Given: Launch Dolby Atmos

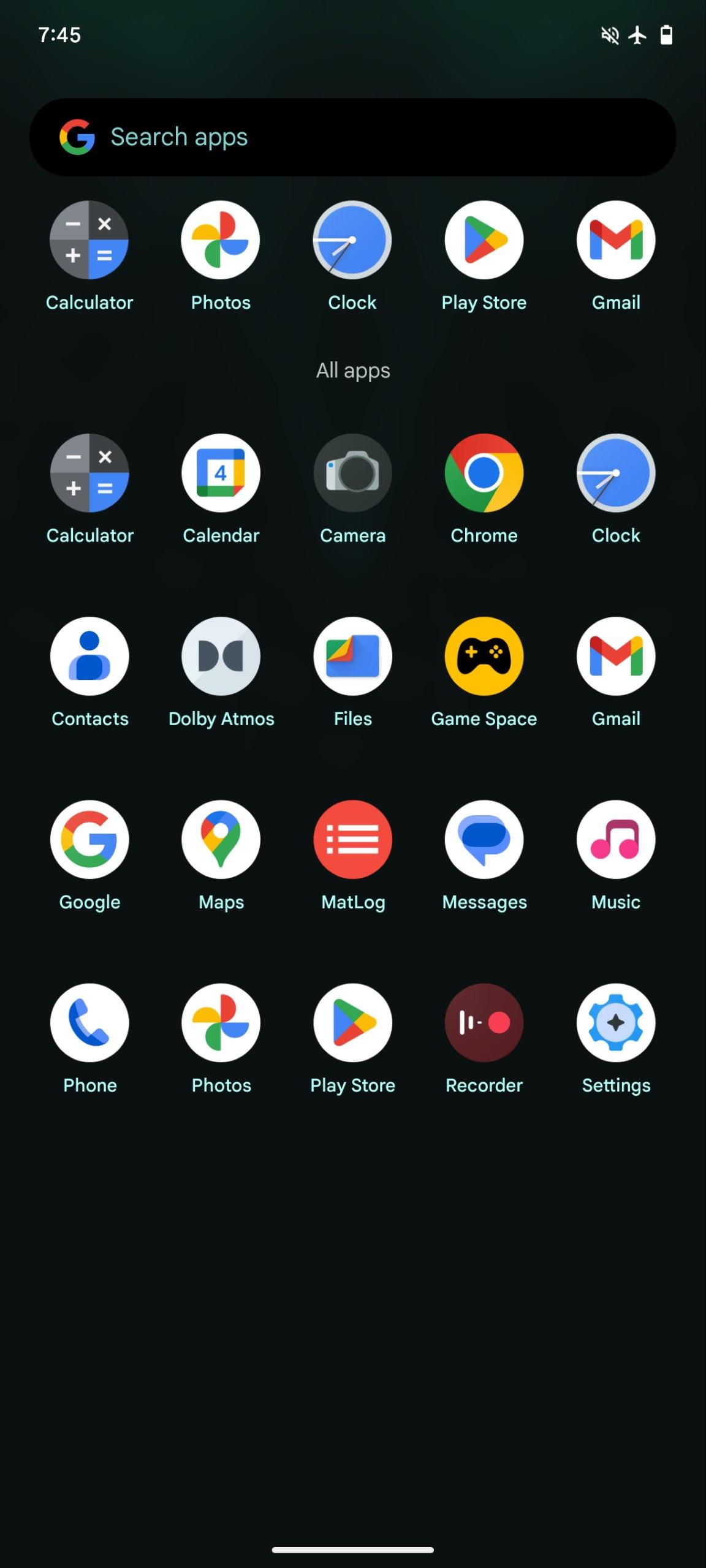Looking at the screenshot, I should (x=221, y=656).
